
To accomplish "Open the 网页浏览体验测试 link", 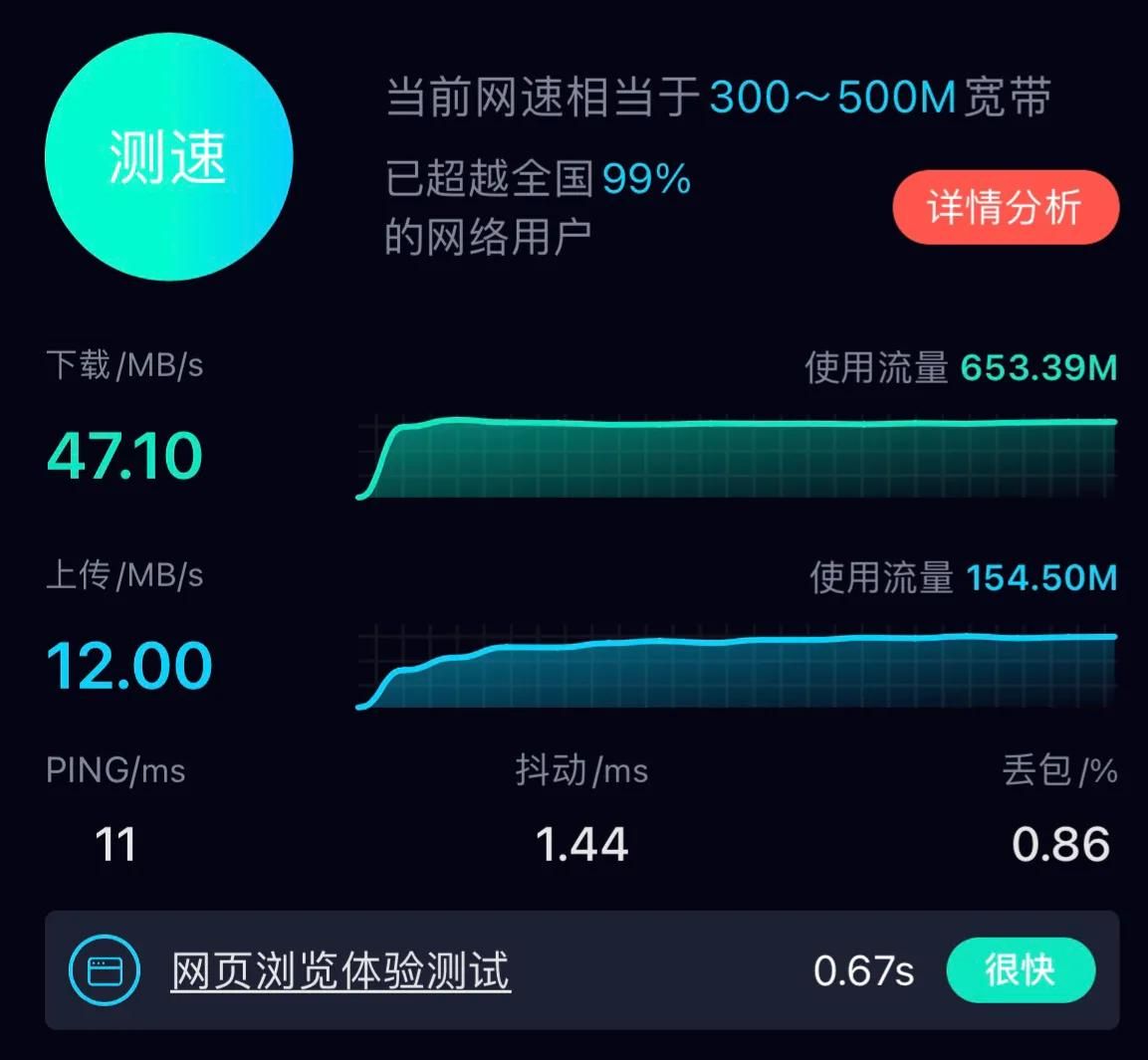I will coord(341,970).
